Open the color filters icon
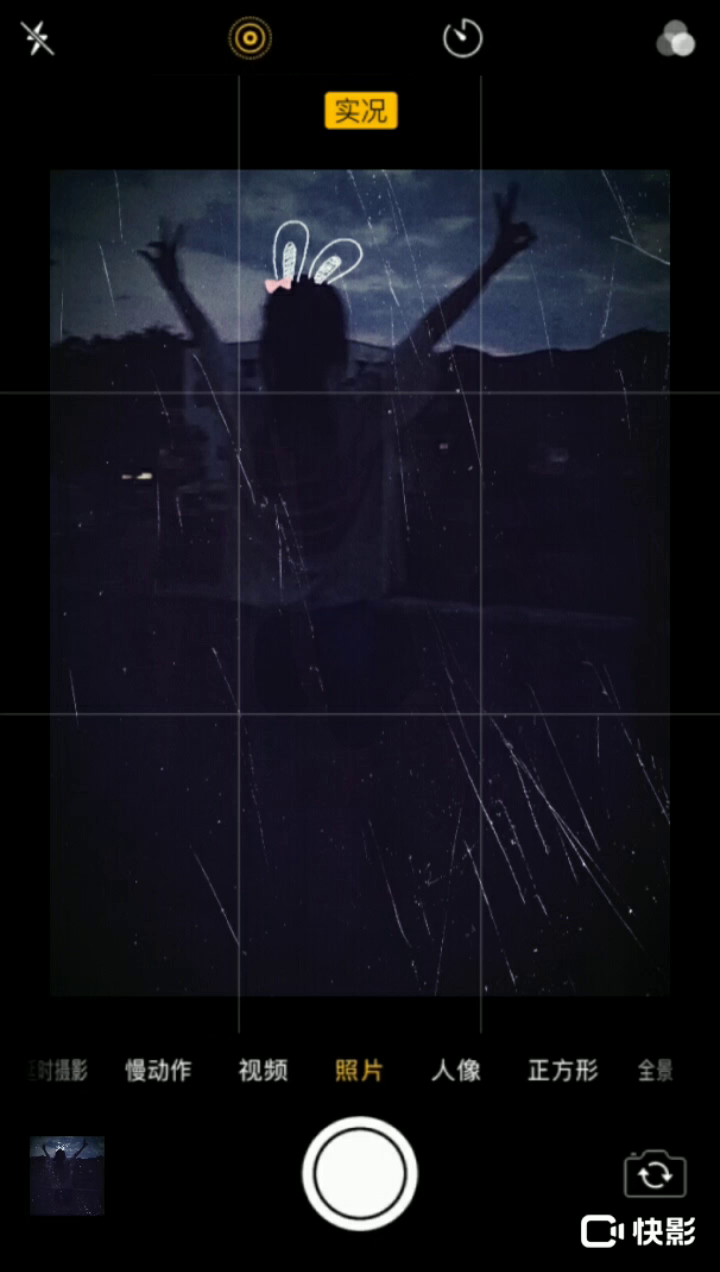Image resolution: width=720 pixels, height=1272 pixels. (x=676, y=39)
